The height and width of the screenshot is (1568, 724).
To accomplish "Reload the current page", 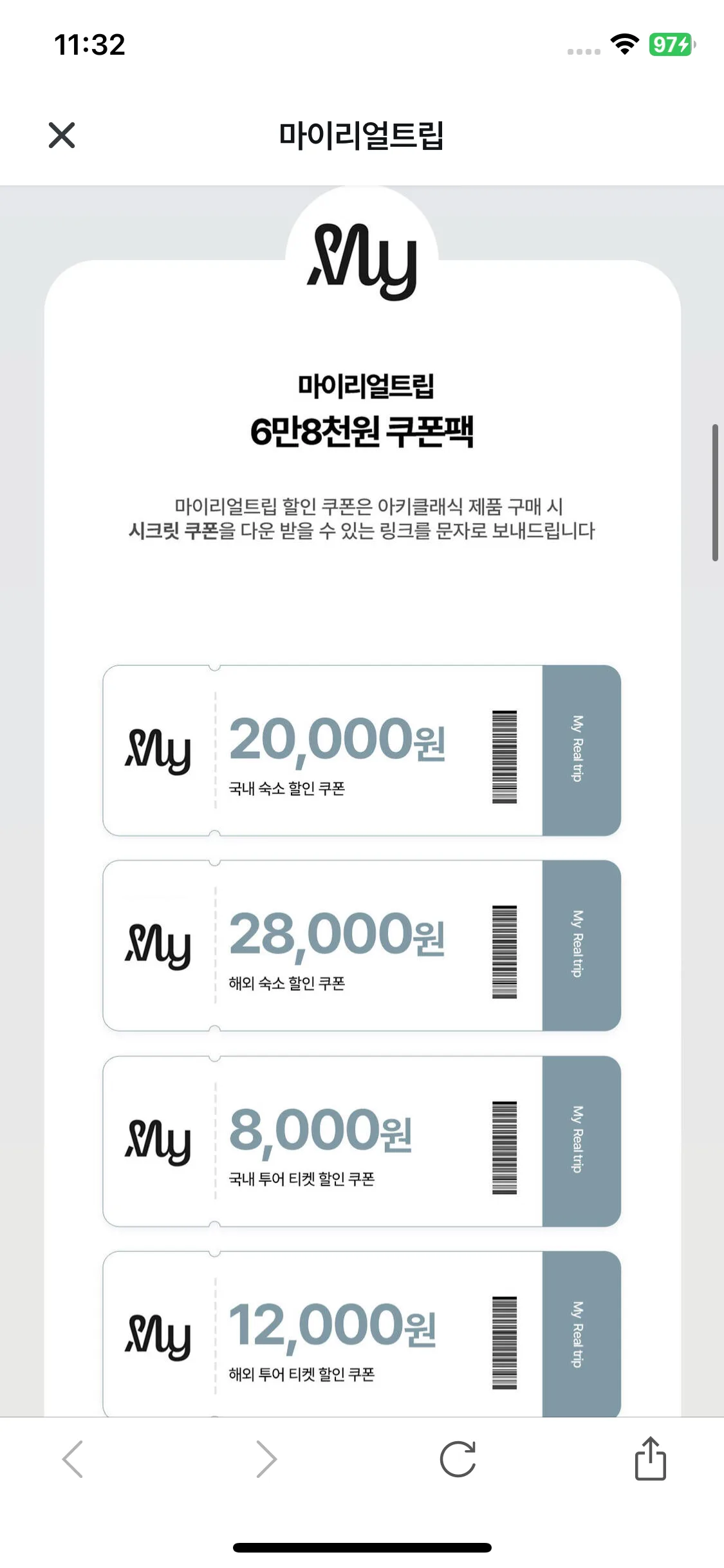I will click(x=458, y=1459).
